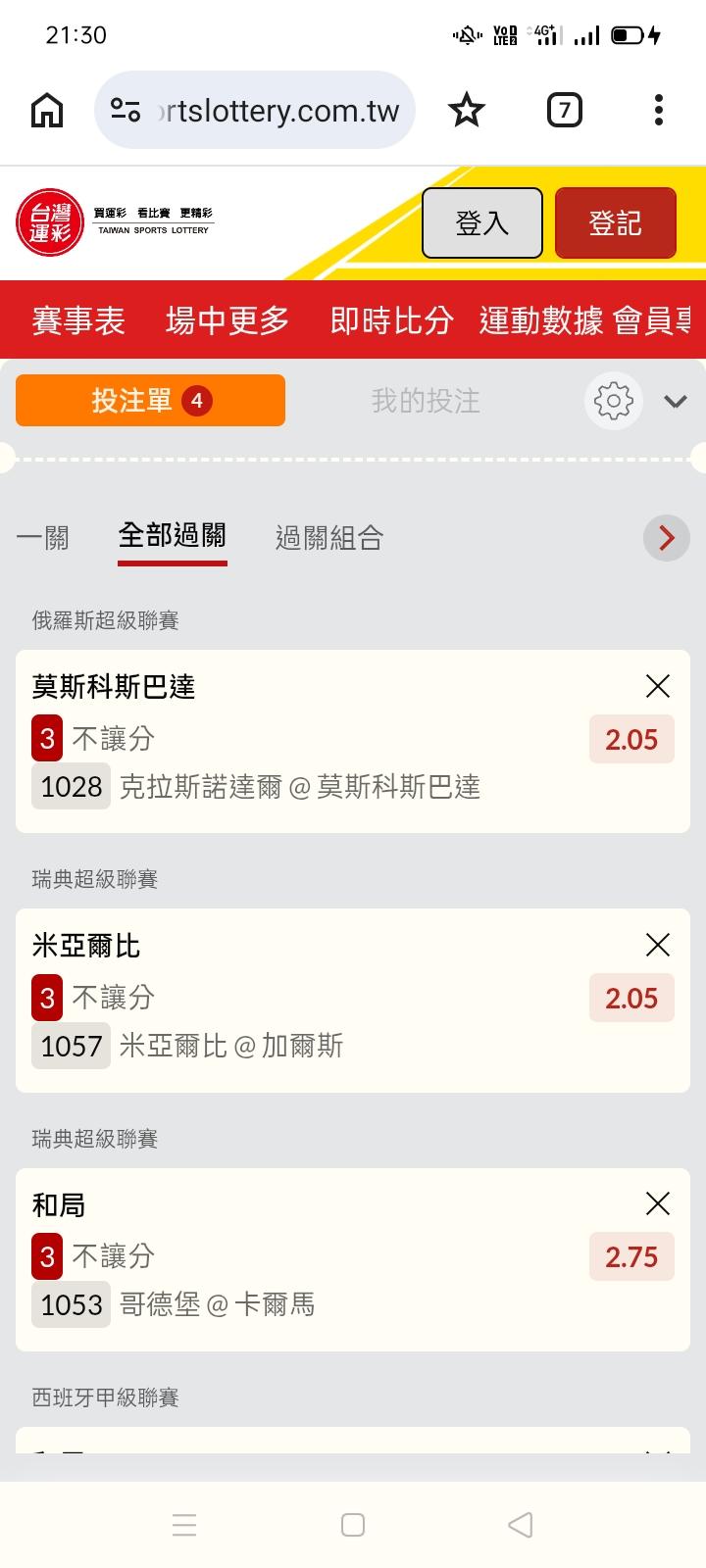The width and height of the screenshot is (706, 1568).
Task: Open 即時比分 live scores
Action: click(391, 320)
